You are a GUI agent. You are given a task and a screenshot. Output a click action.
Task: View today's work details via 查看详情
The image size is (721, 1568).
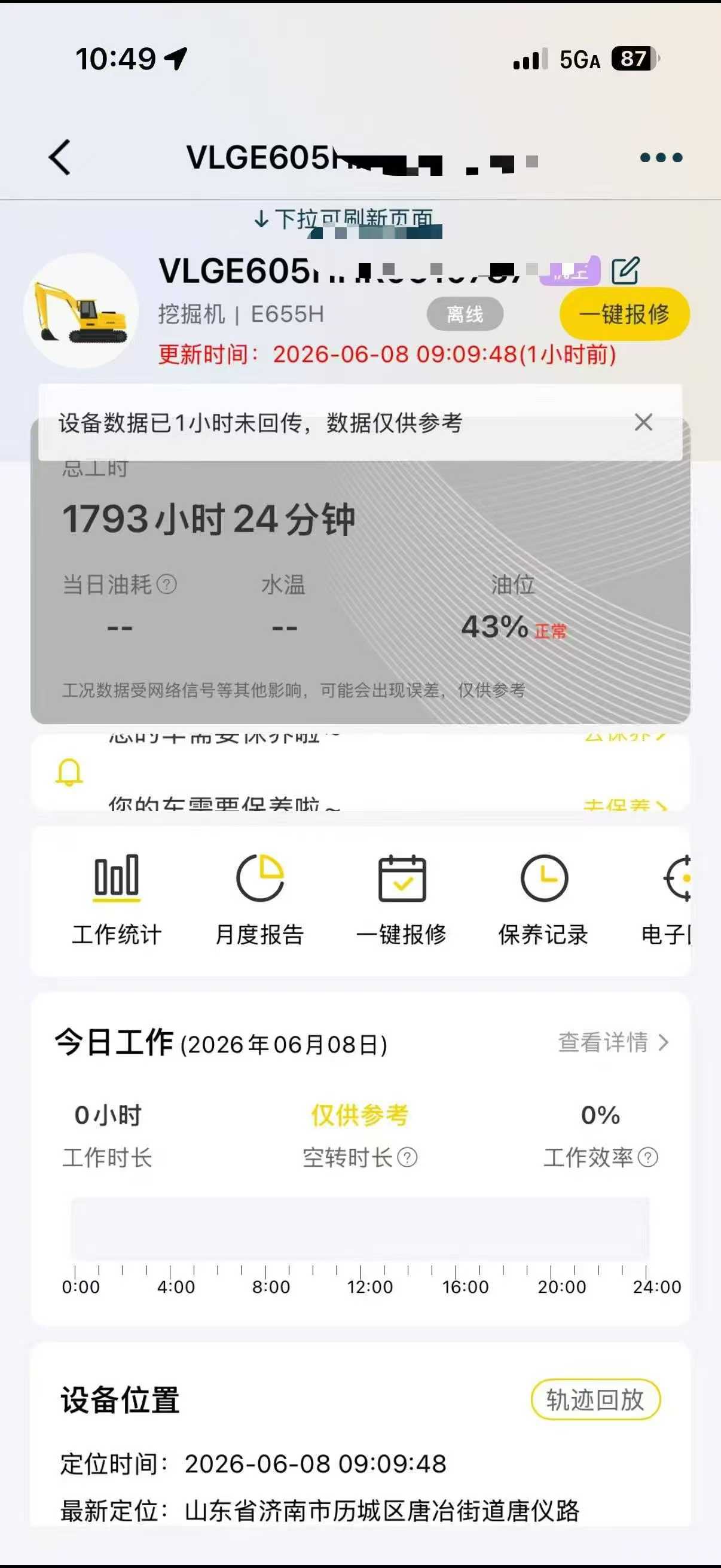[613, 1042]
